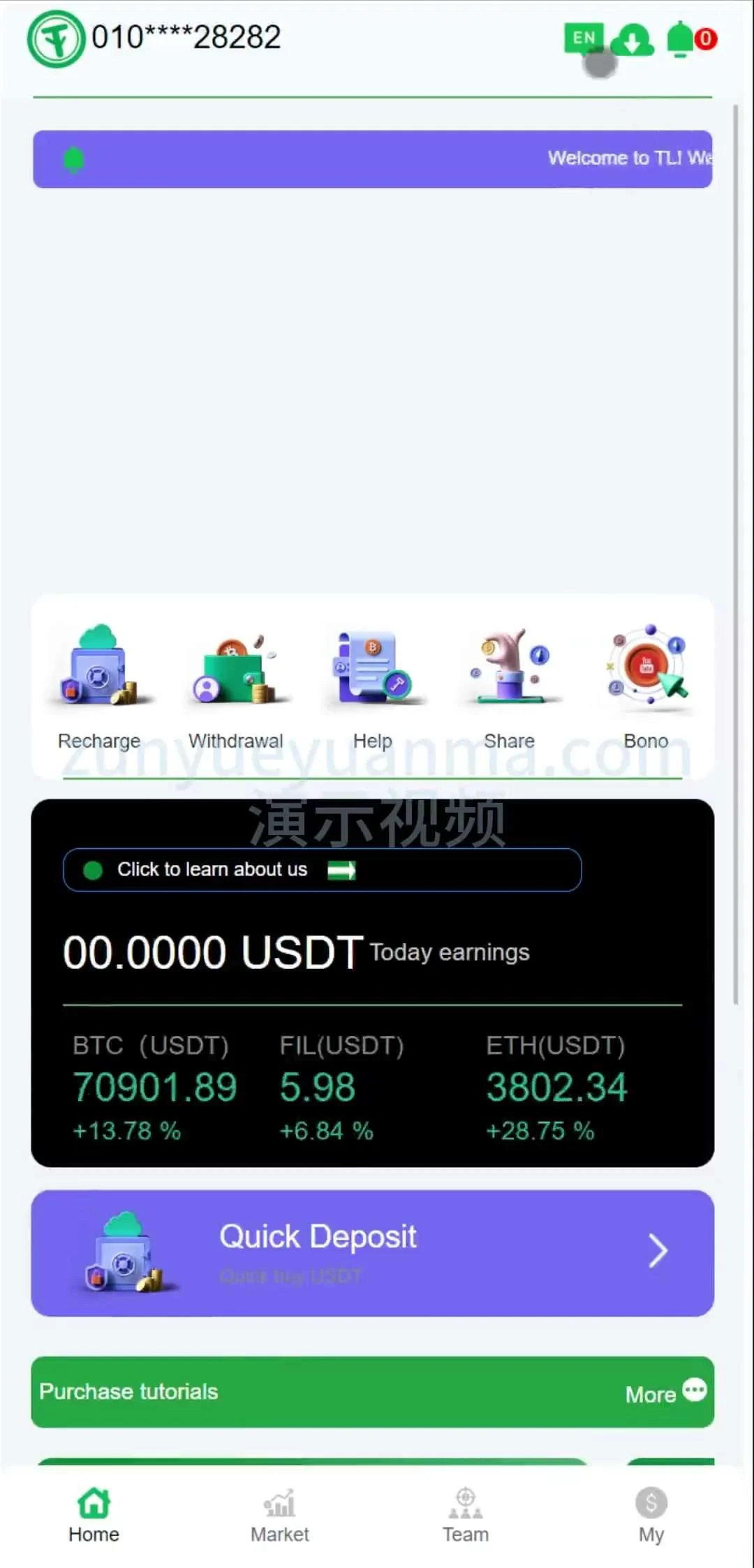Image resolution: width=754 pixels, height=1568 pixels.
Task: Switch to the Team tab
Action: point(466,1515)
